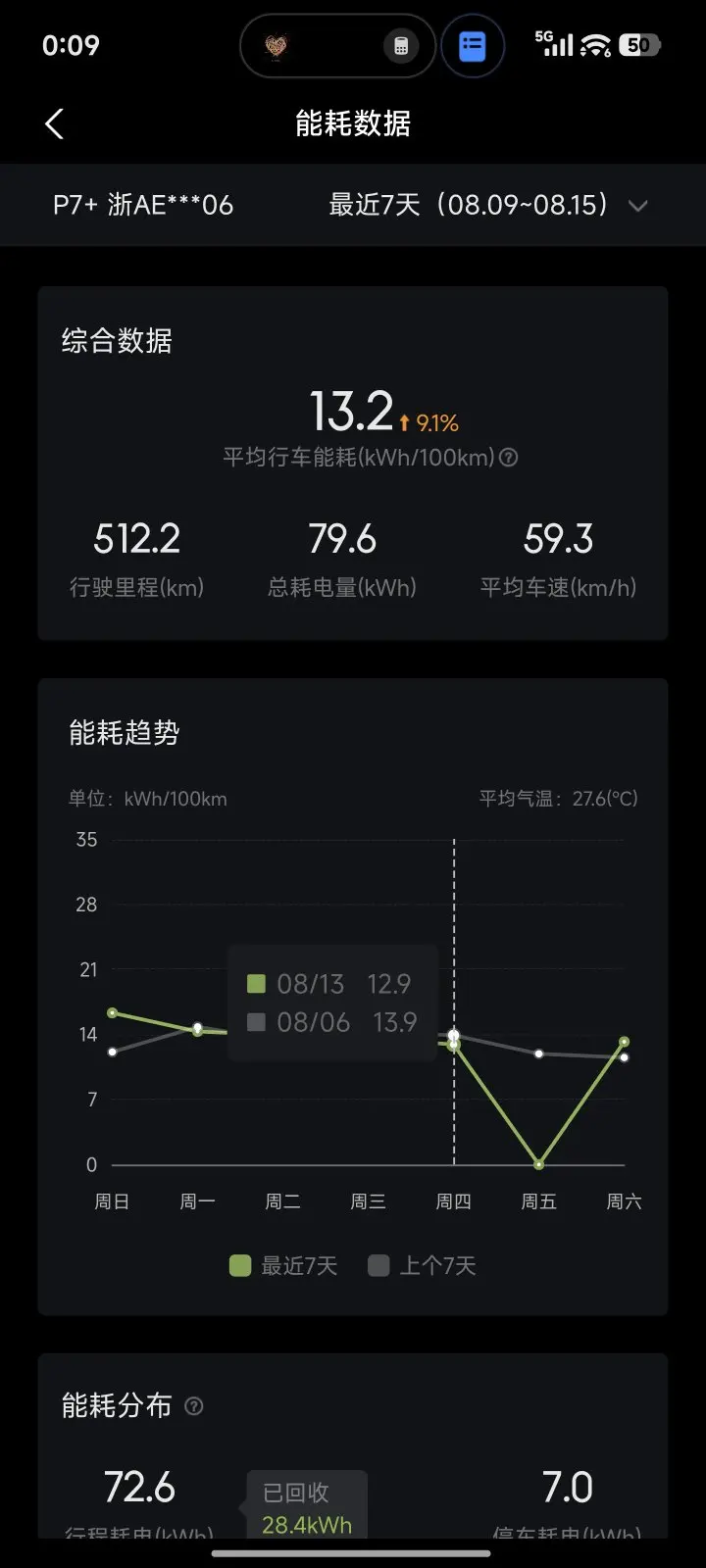
Task: Go back from the 能耗数据 page
Action: (x=54, y=123)
